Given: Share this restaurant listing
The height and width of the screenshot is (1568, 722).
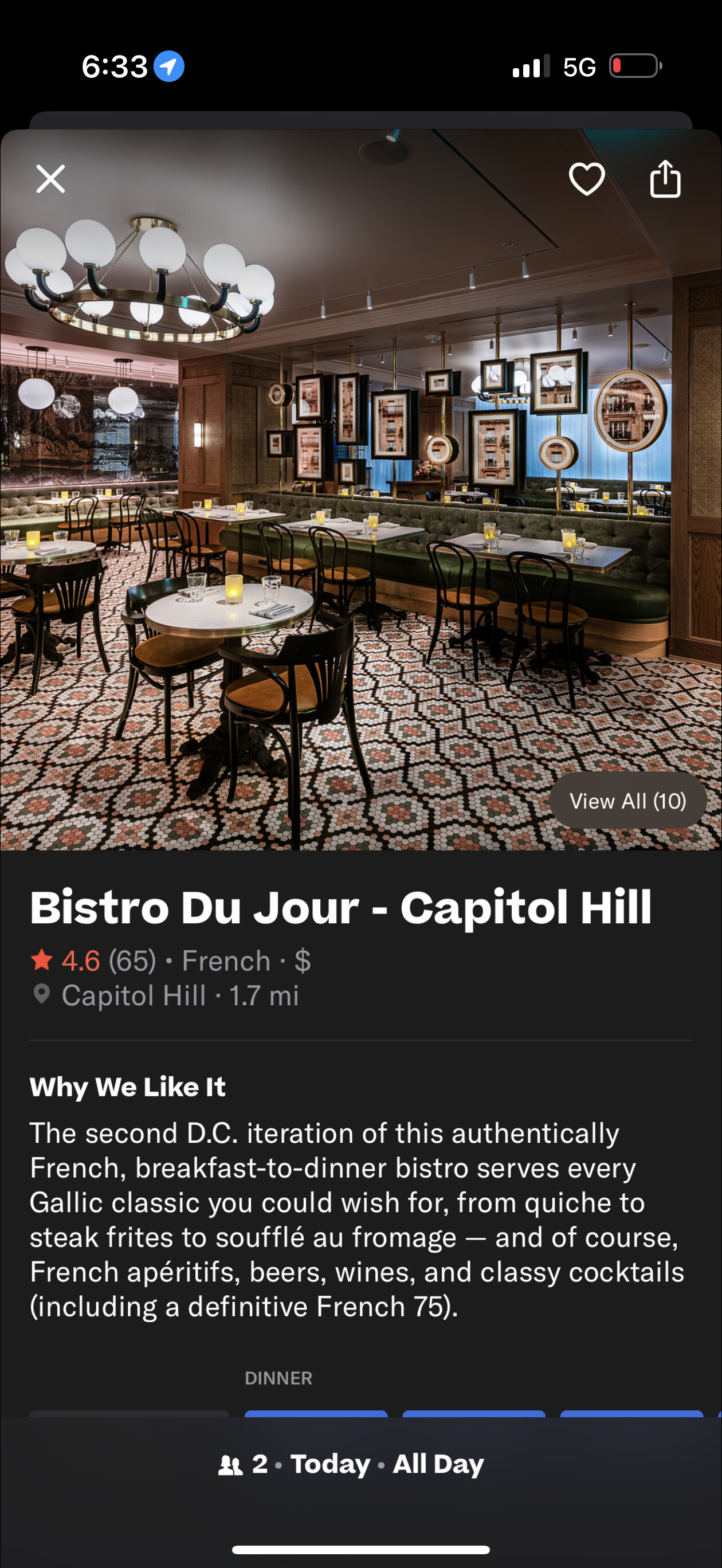Looking at the screenshot, I should (665, 179).
